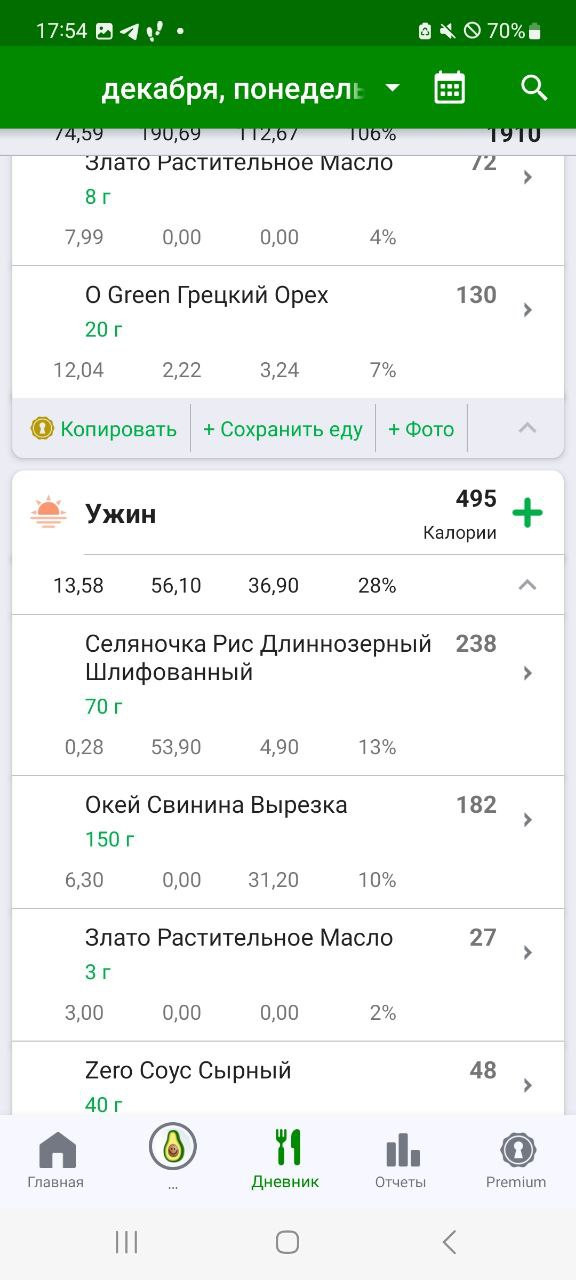Add food to Ужин with plus

coord(527,514)
